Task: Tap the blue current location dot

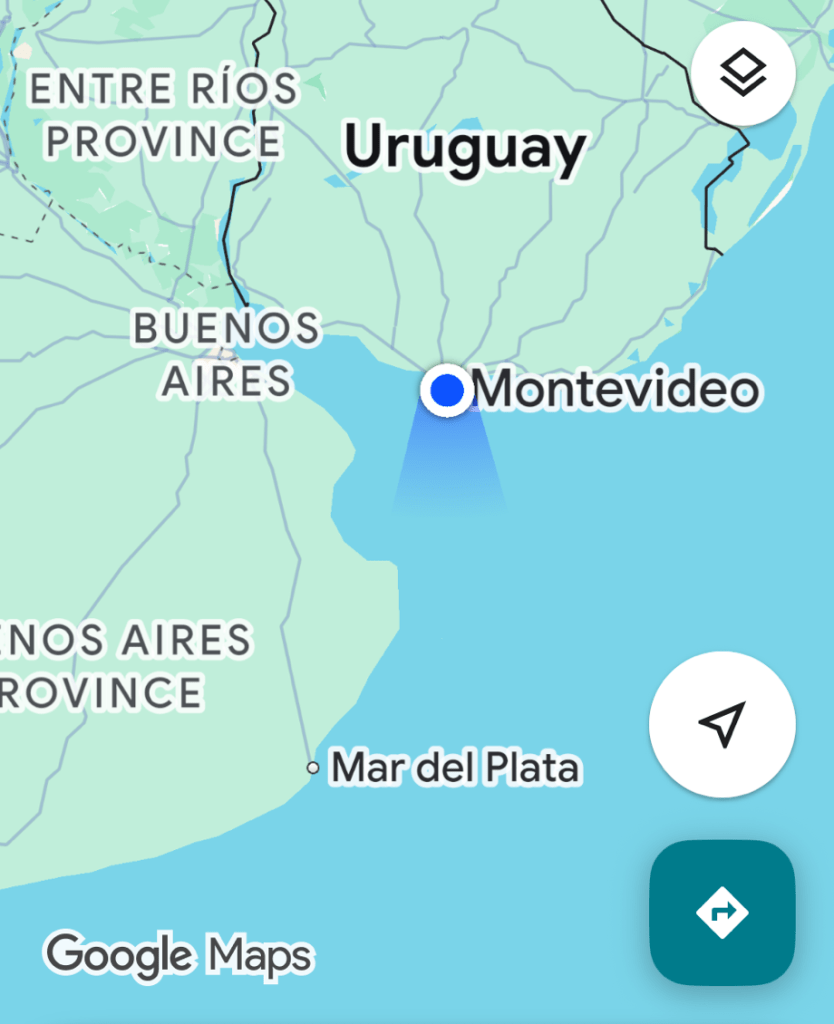Action: 447,390
